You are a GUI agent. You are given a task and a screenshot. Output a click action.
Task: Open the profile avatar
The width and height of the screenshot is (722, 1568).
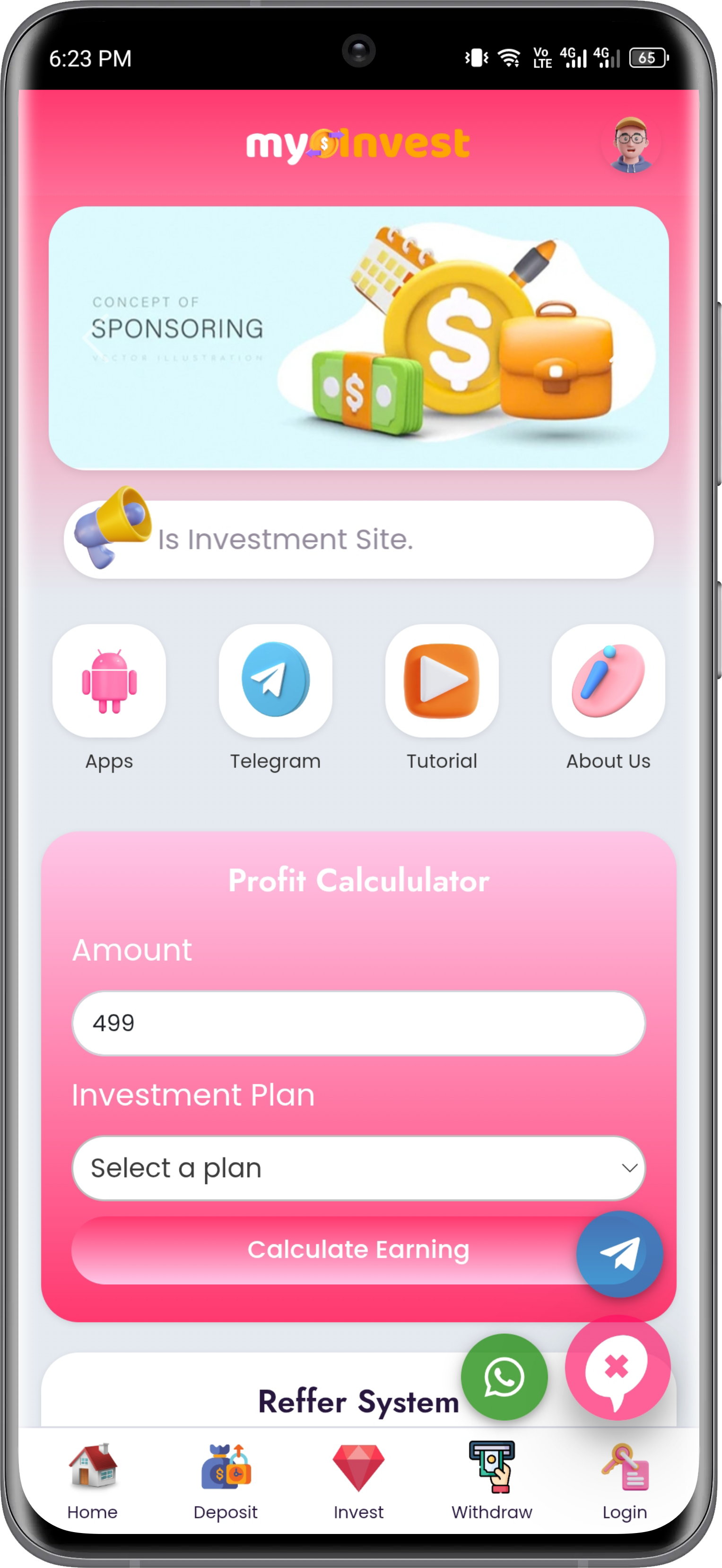pos(631,145)
